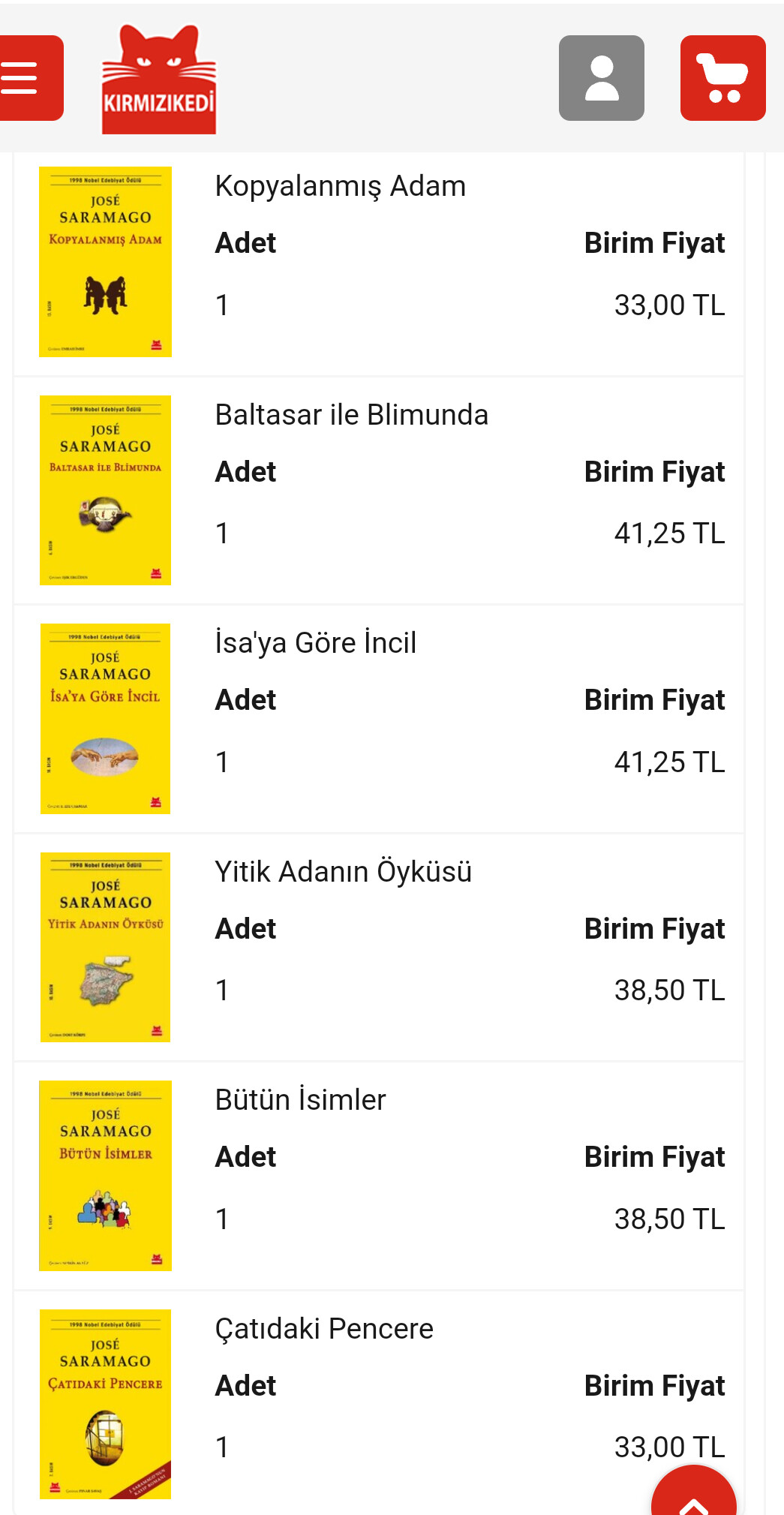View Bütün İsimler book cover
The image size is (784, 1515).
105,1176
